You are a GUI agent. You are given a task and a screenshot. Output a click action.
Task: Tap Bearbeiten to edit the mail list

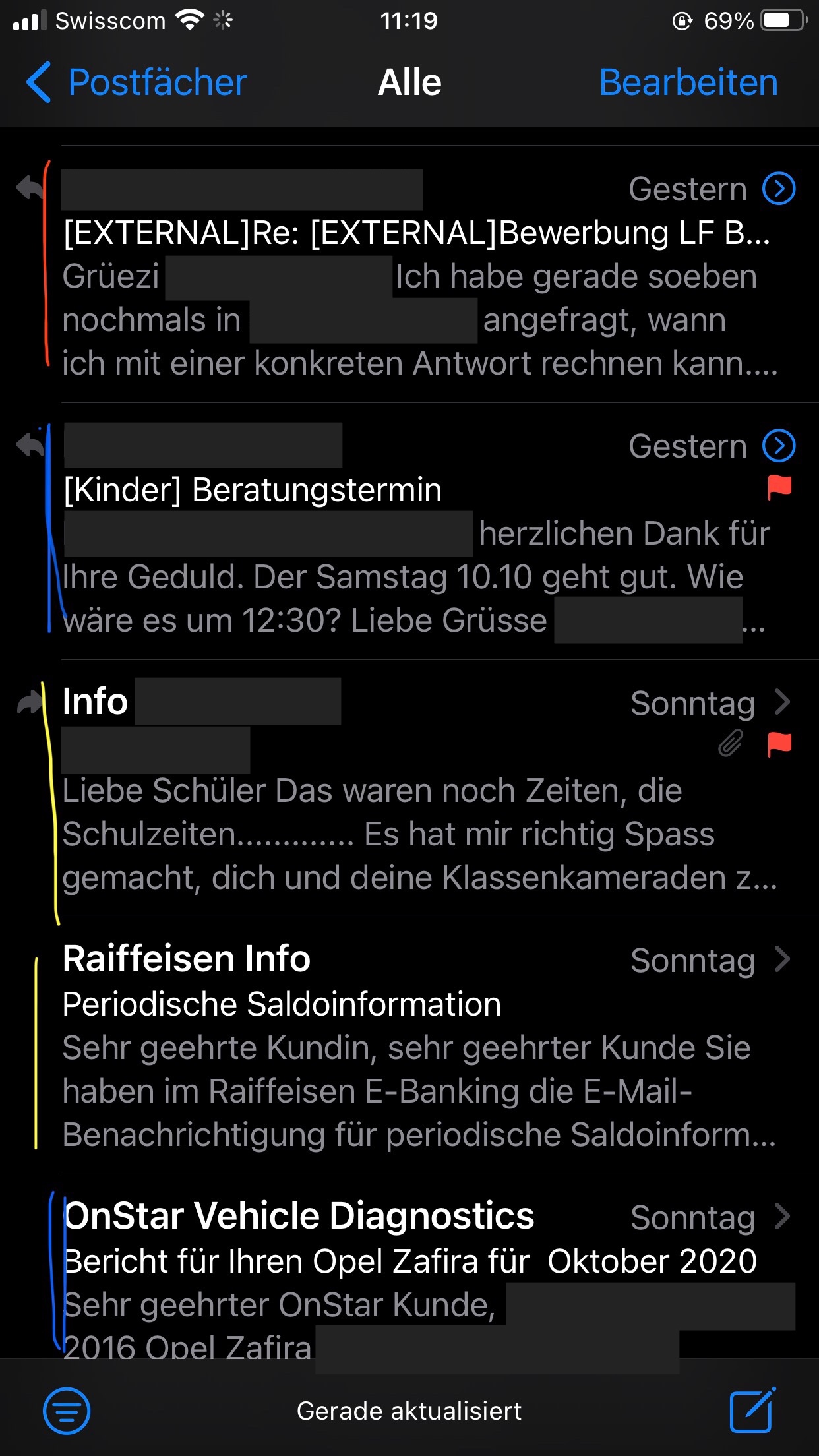688,83
